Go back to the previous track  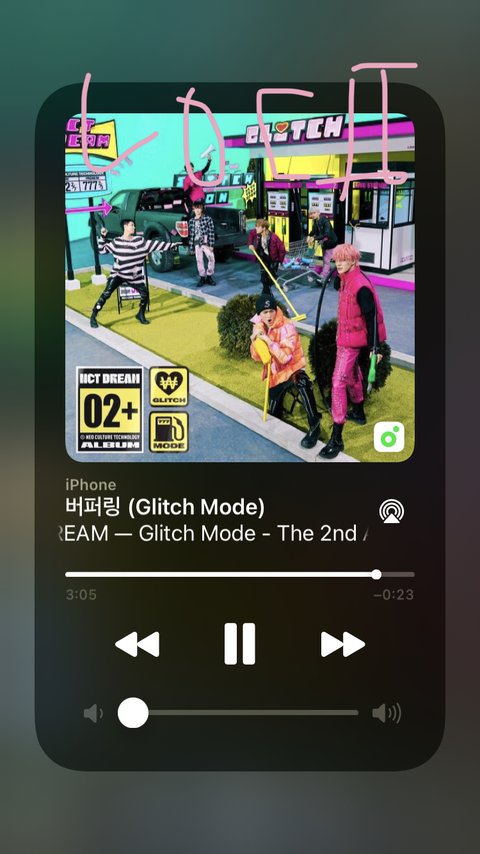coord(137,644)
